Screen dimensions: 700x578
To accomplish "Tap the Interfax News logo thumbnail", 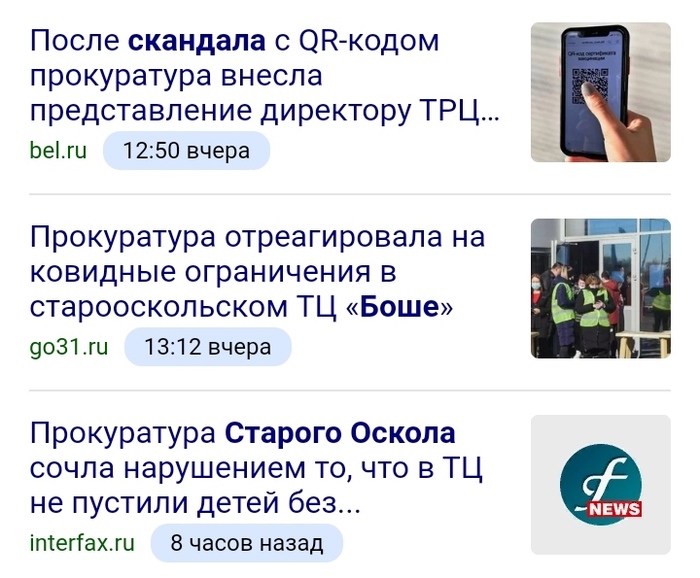I will click(600, 485).
